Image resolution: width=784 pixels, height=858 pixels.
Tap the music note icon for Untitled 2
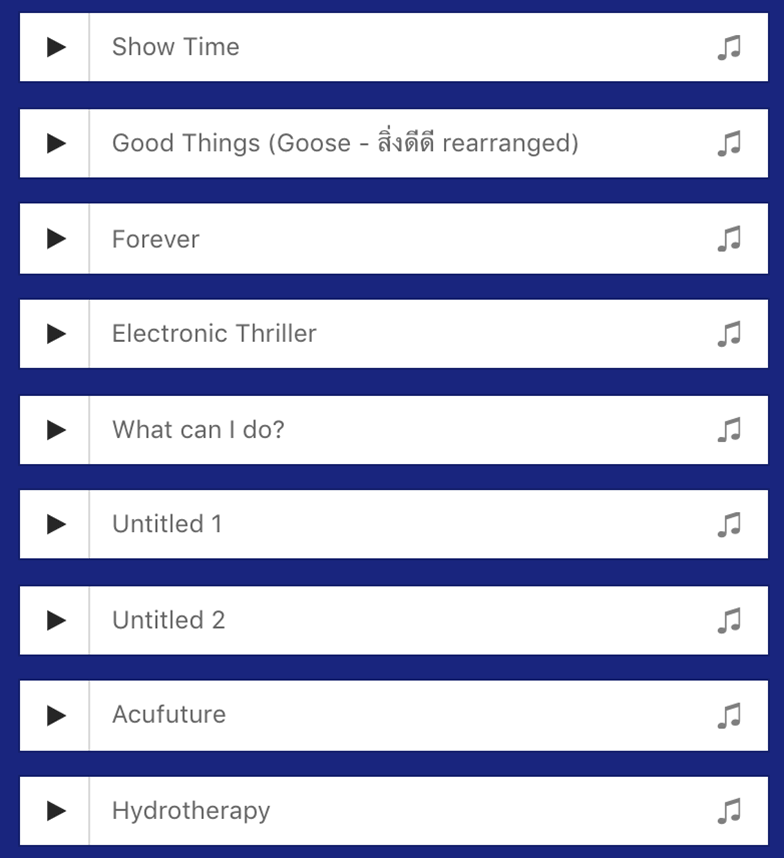tap(729, 620)
